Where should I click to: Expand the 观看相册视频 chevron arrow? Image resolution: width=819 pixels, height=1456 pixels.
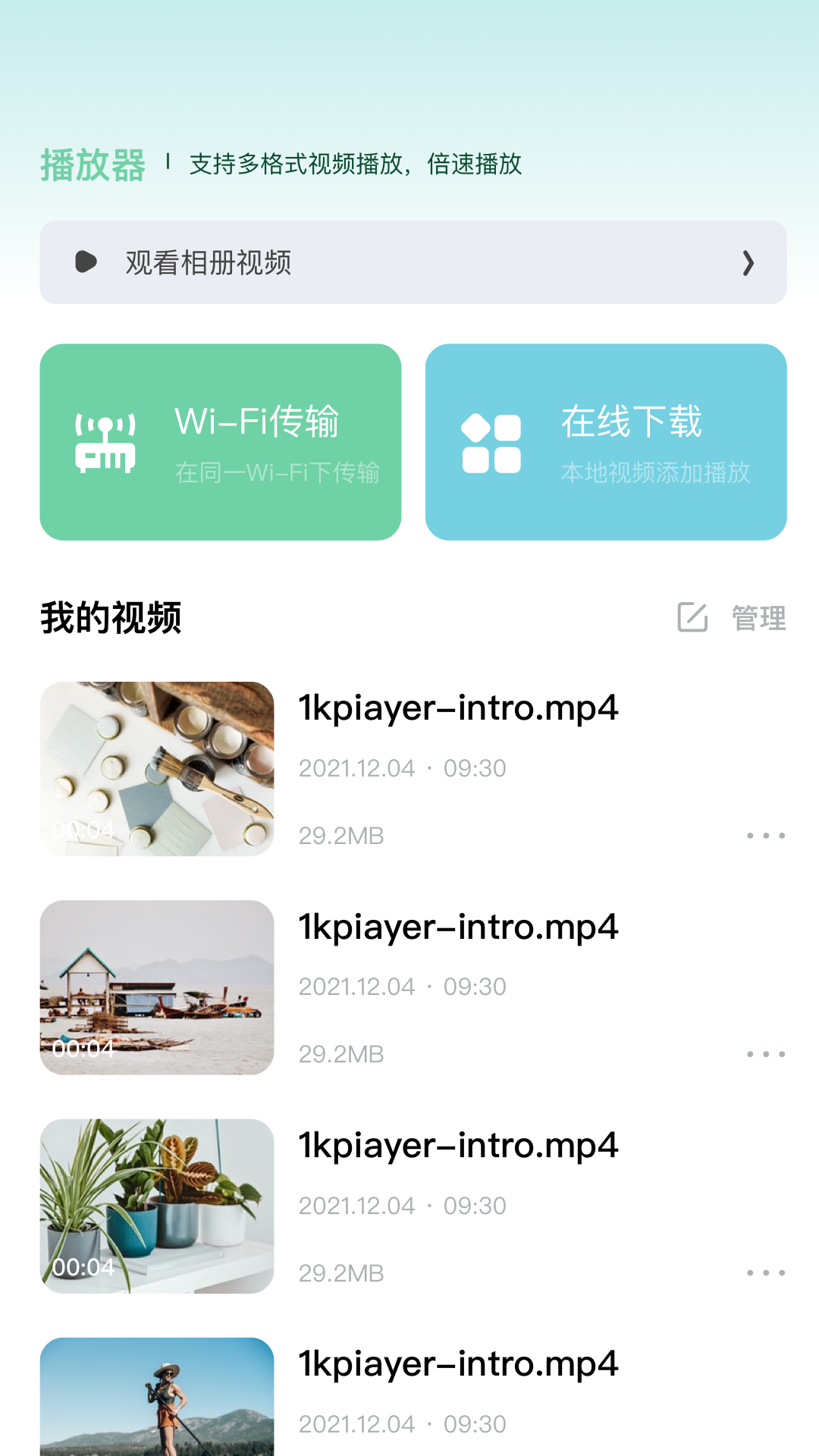[749, 263]
